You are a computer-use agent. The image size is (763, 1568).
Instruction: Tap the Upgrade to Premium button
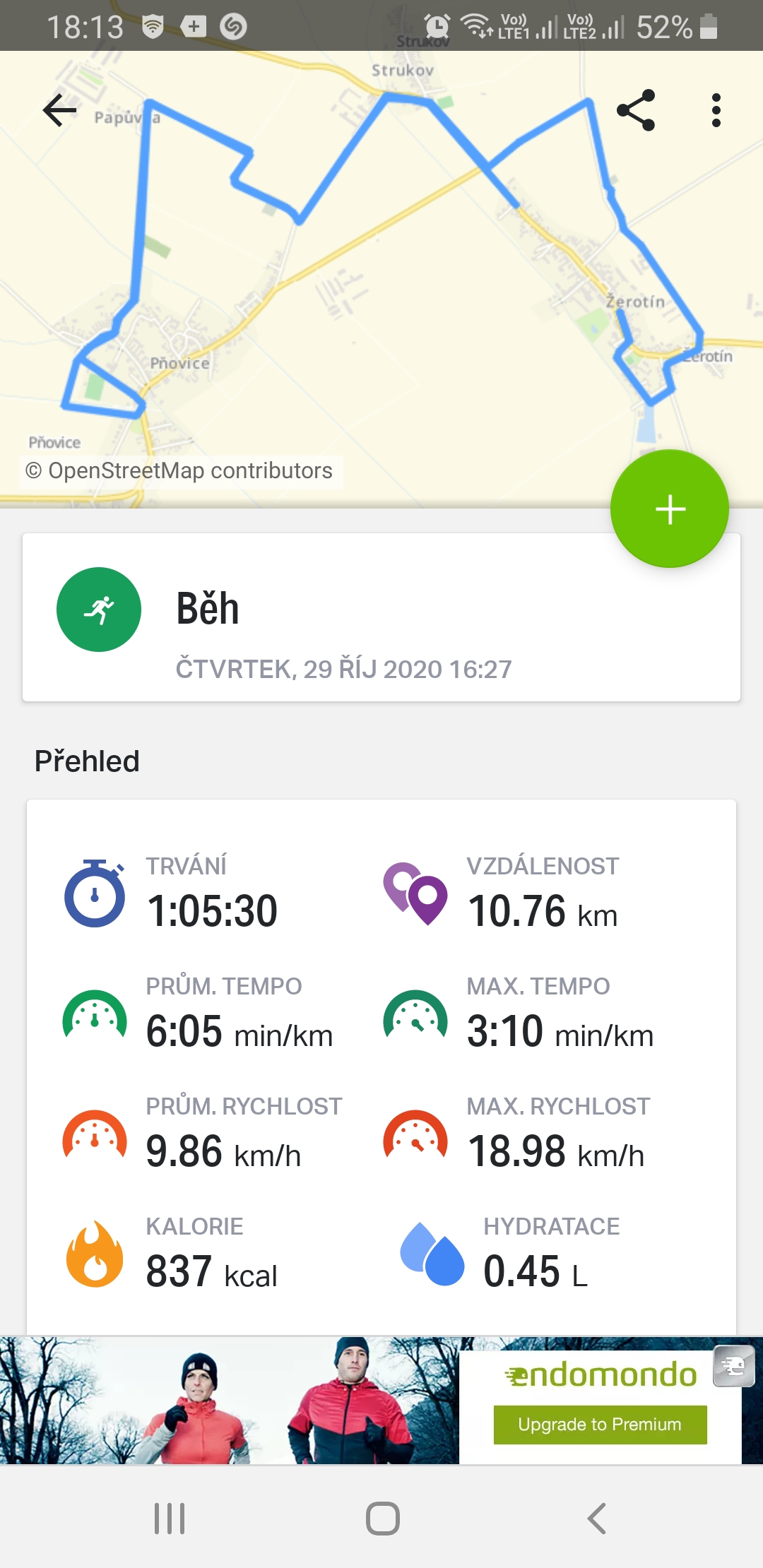click(600, 1424)
